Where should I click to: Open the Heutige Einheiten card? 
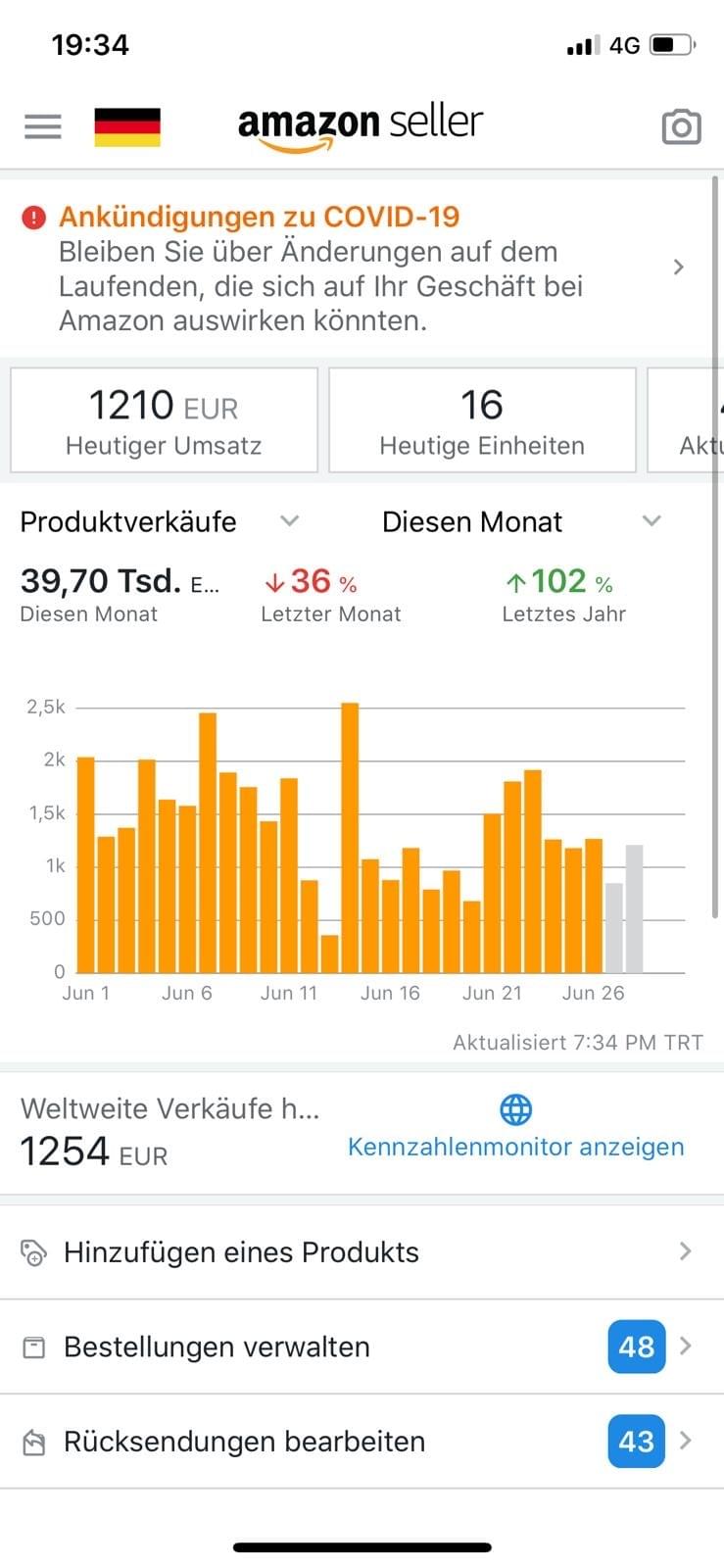(x=482, y=420)
